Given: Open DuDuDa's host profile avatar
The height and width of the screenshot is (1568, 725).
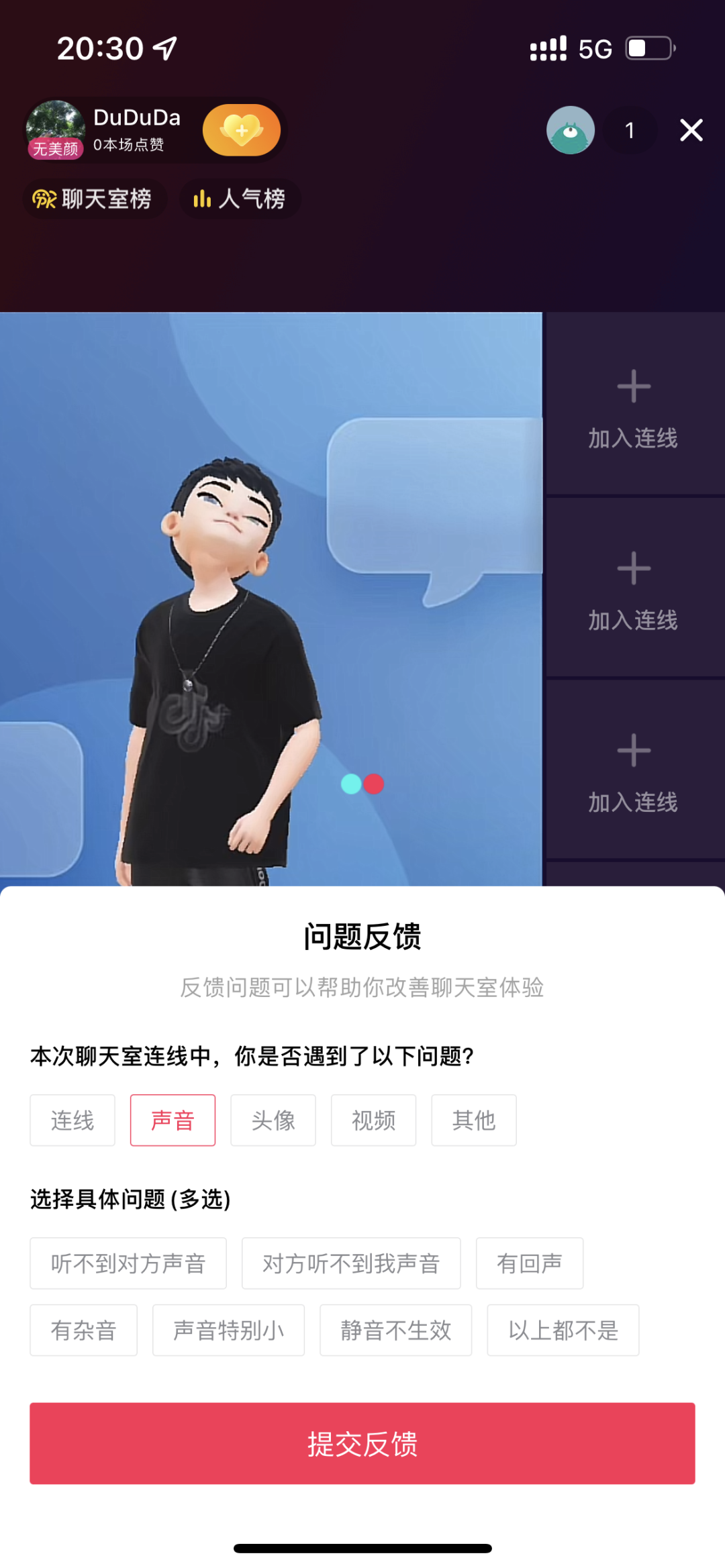Looking at the screenshot, I should coord(55,129).
